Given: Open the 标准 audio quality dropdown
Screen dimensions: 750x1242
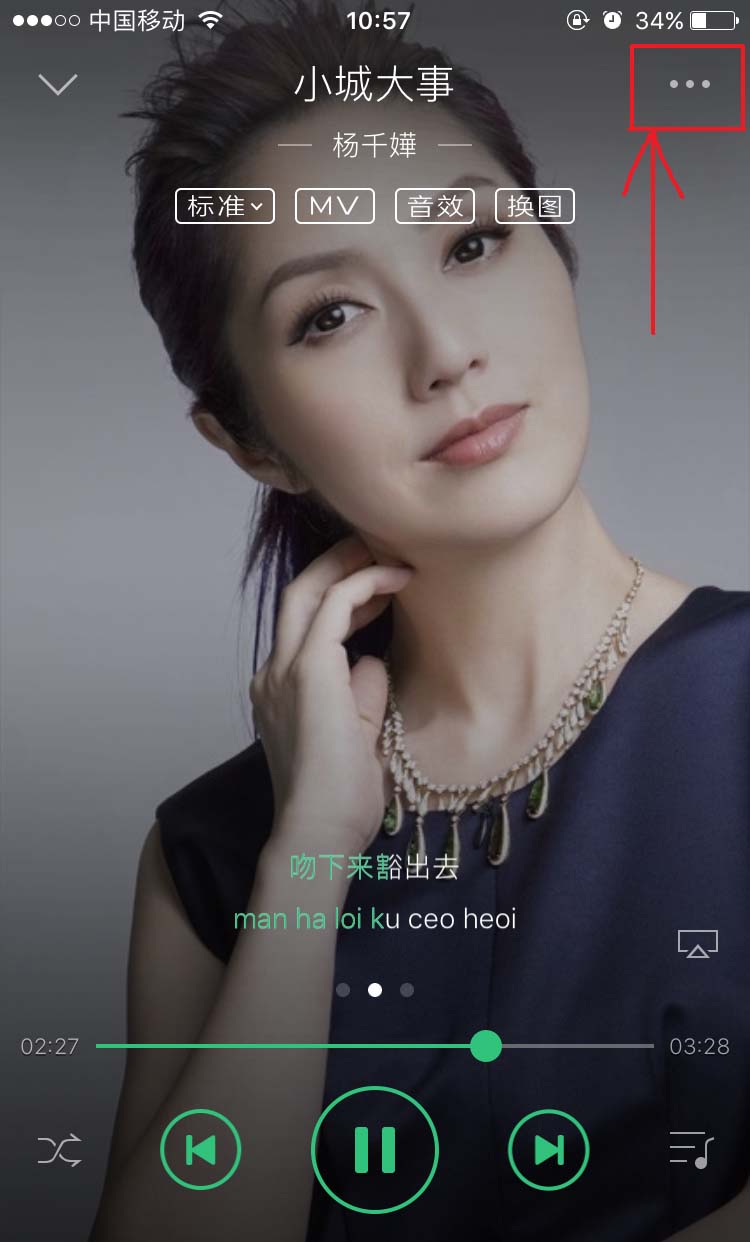Looking at the screenshot, I should [224, 205].
